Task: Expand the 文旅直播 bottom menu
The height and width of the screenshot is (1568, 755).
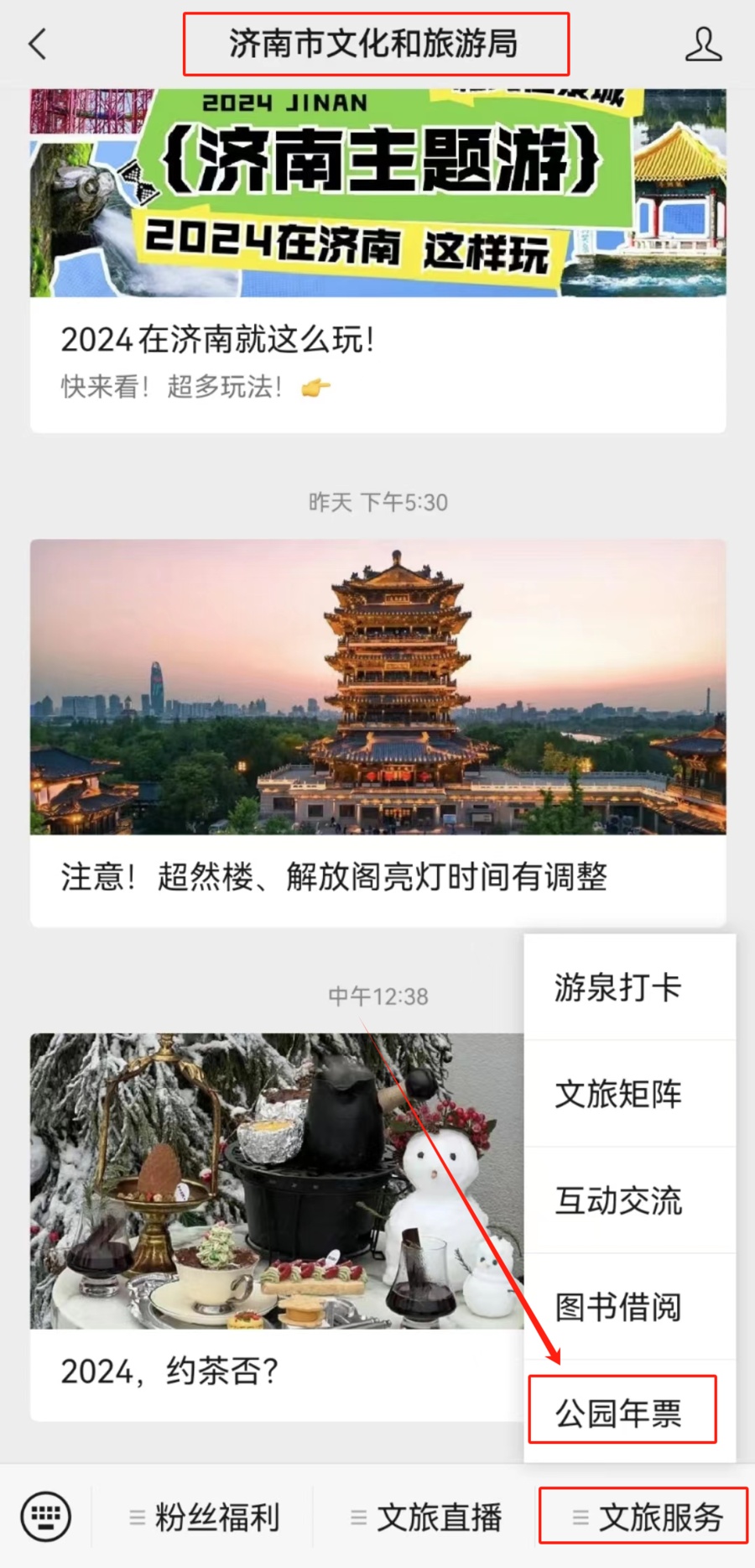Action: click(x=426, y=1517)
